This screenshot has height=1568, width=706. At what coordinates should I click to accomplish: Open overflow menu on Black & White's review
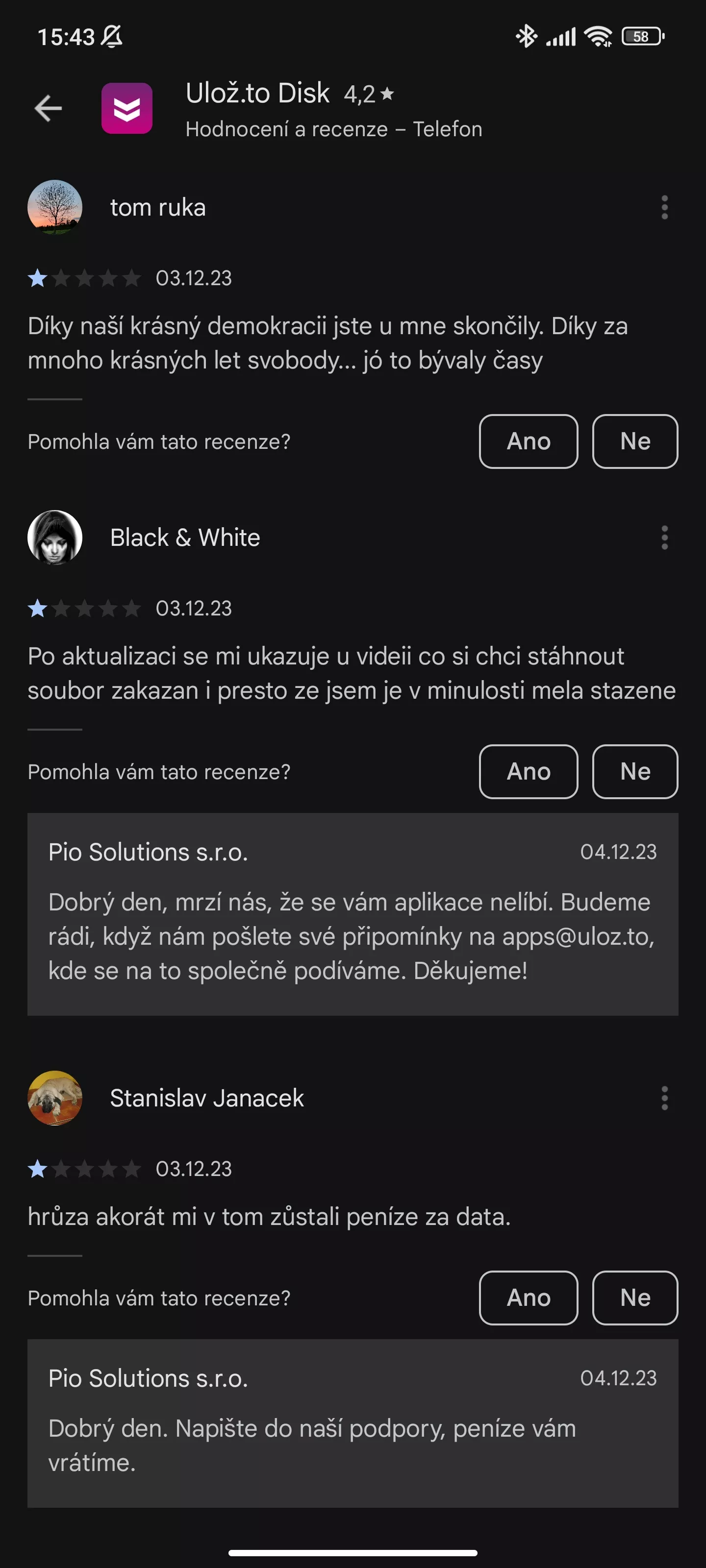[x=664, y=538]
